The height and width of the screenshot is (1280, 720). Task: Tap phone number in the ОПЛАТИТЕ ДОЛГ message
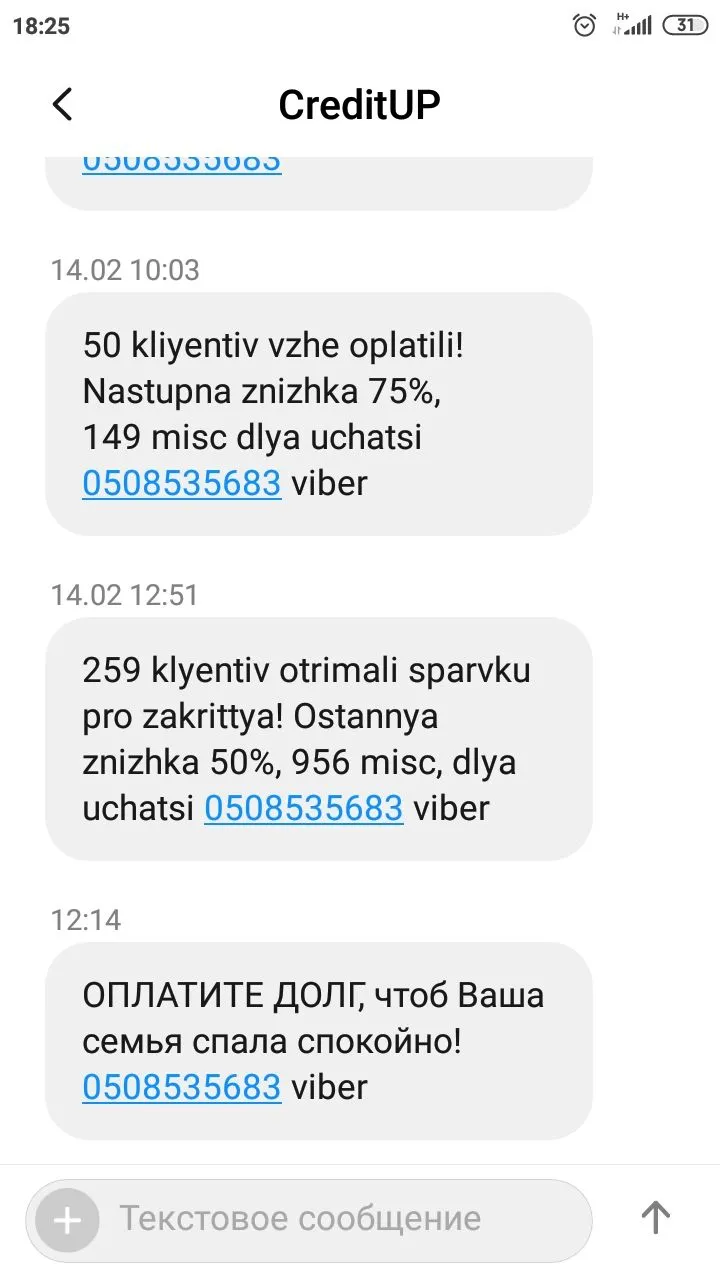coord(181,1086)
